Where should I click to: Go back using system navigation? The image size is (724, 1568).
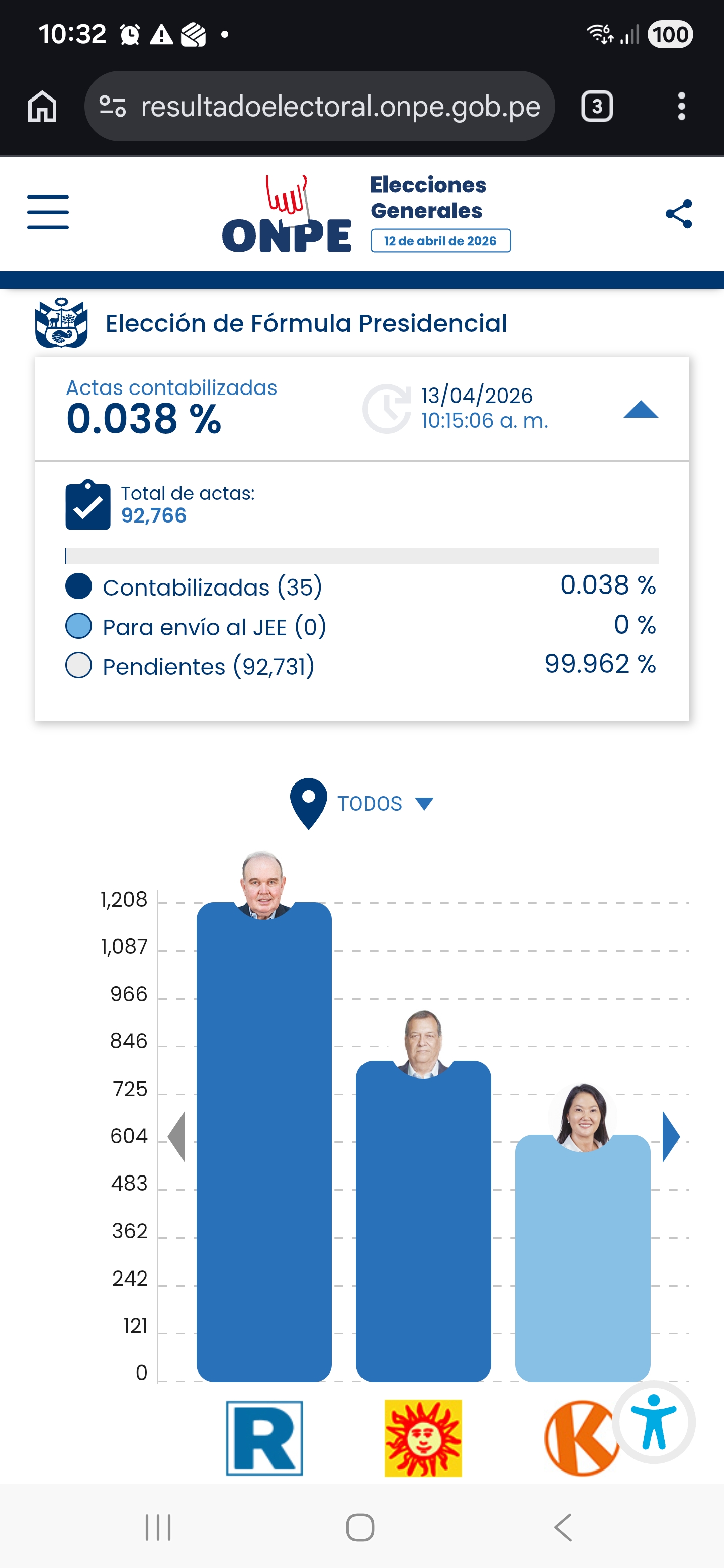tap(563, 1527)
